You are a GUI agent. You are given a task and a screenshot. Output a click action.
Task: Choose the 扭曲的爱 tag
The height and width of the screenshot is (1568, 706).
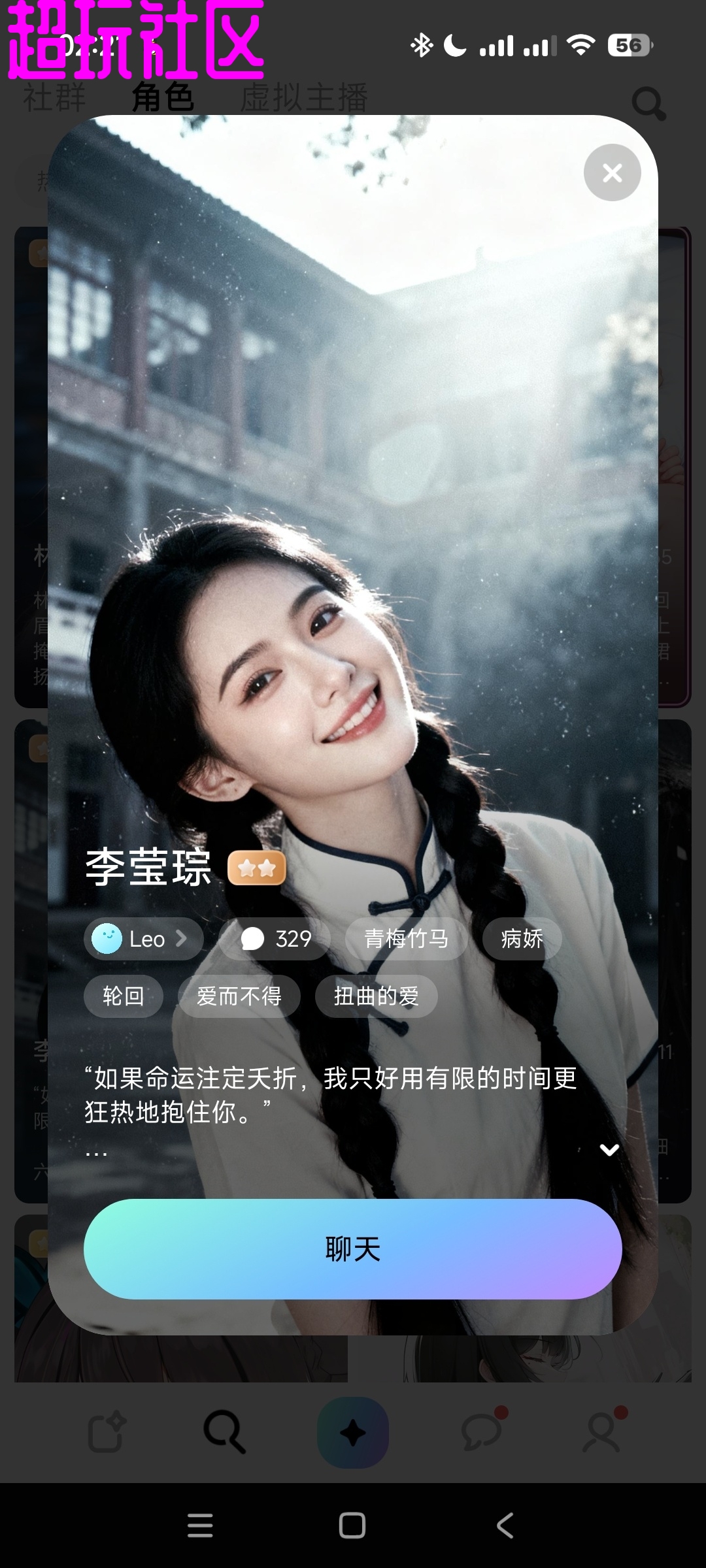376,996
